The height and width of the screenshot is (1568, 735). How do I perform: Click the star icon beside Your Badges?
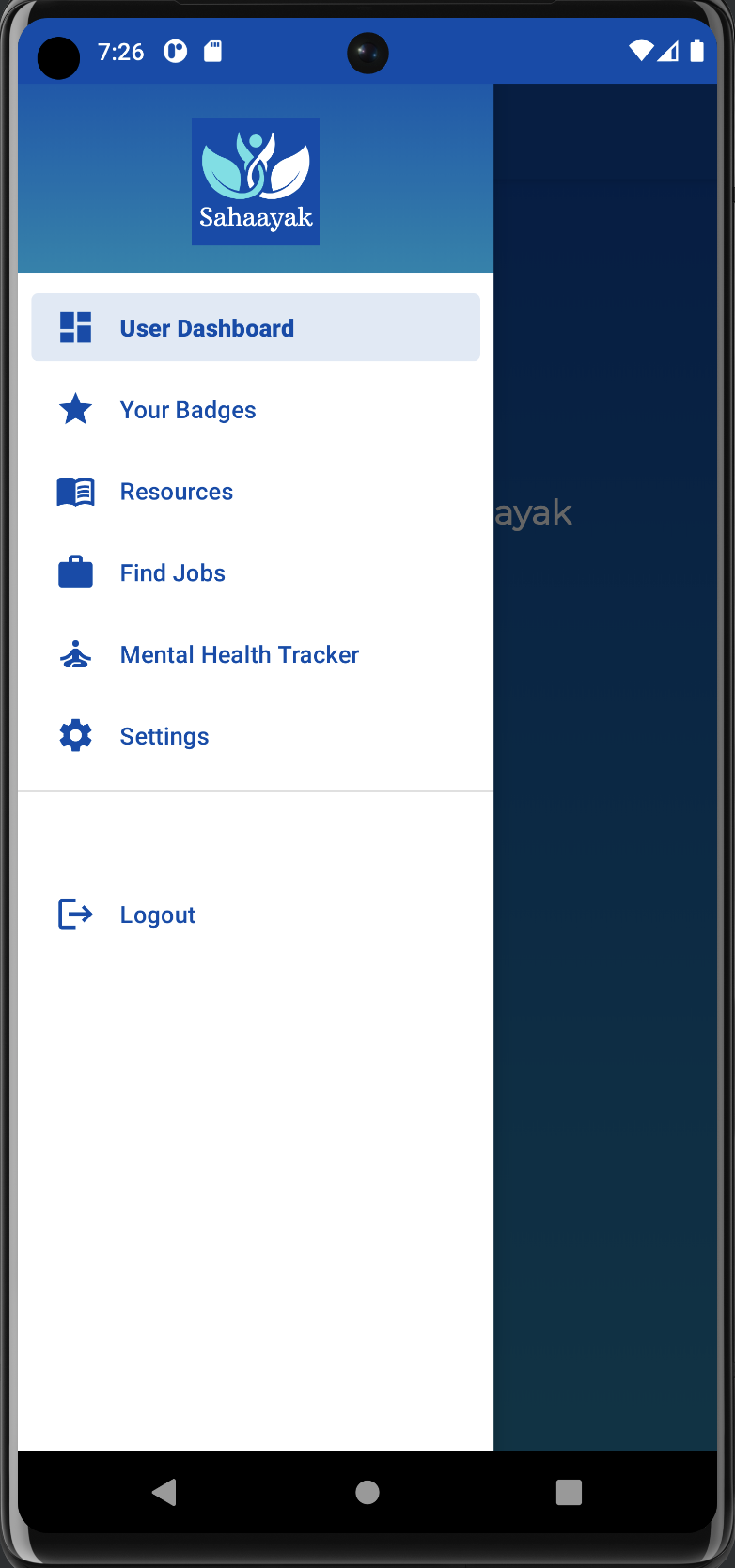click(75, 409)
